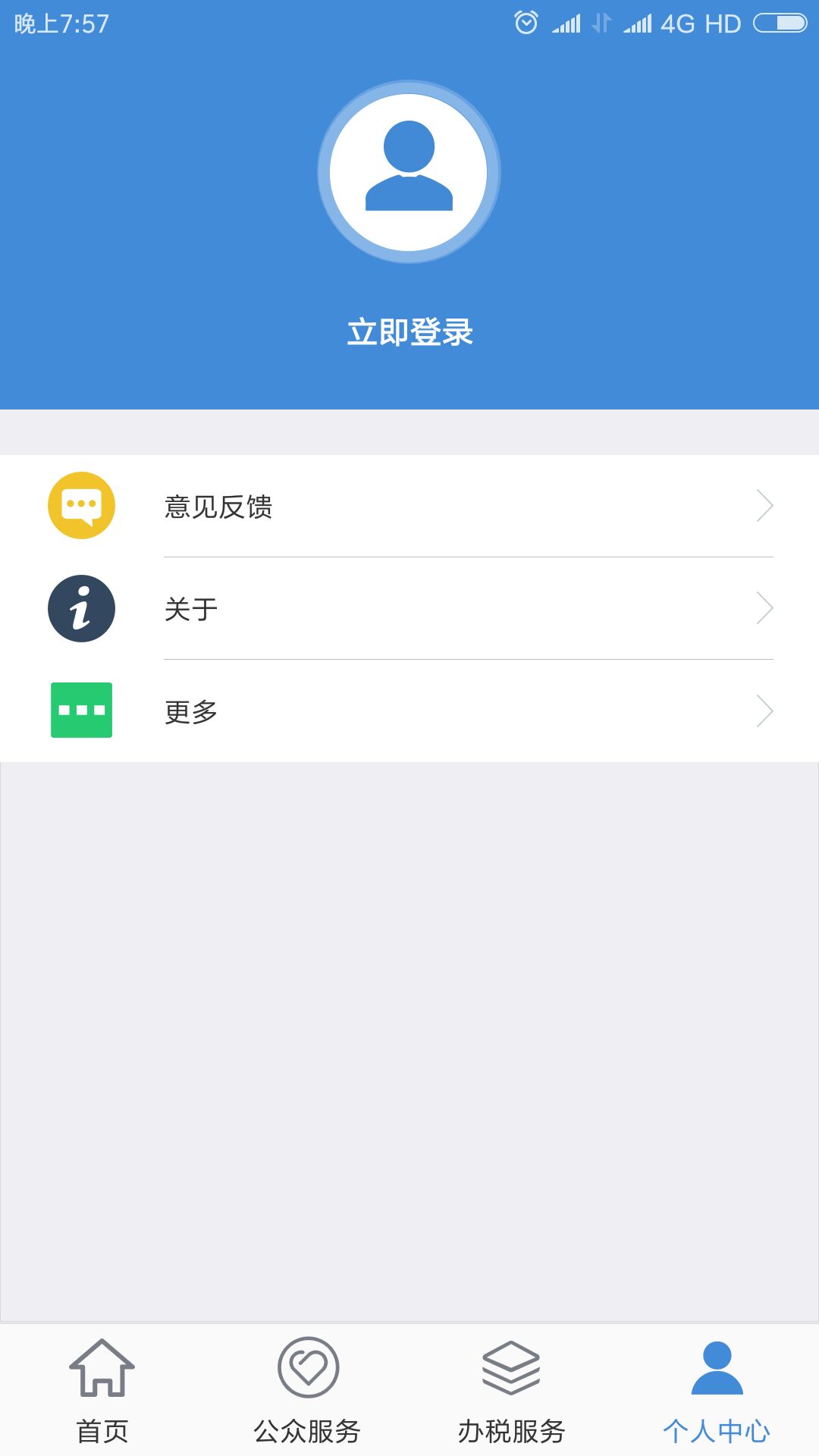Open the 意见反馈 feedback page
Screen dimensions: 819x1456
pos(220,507)
